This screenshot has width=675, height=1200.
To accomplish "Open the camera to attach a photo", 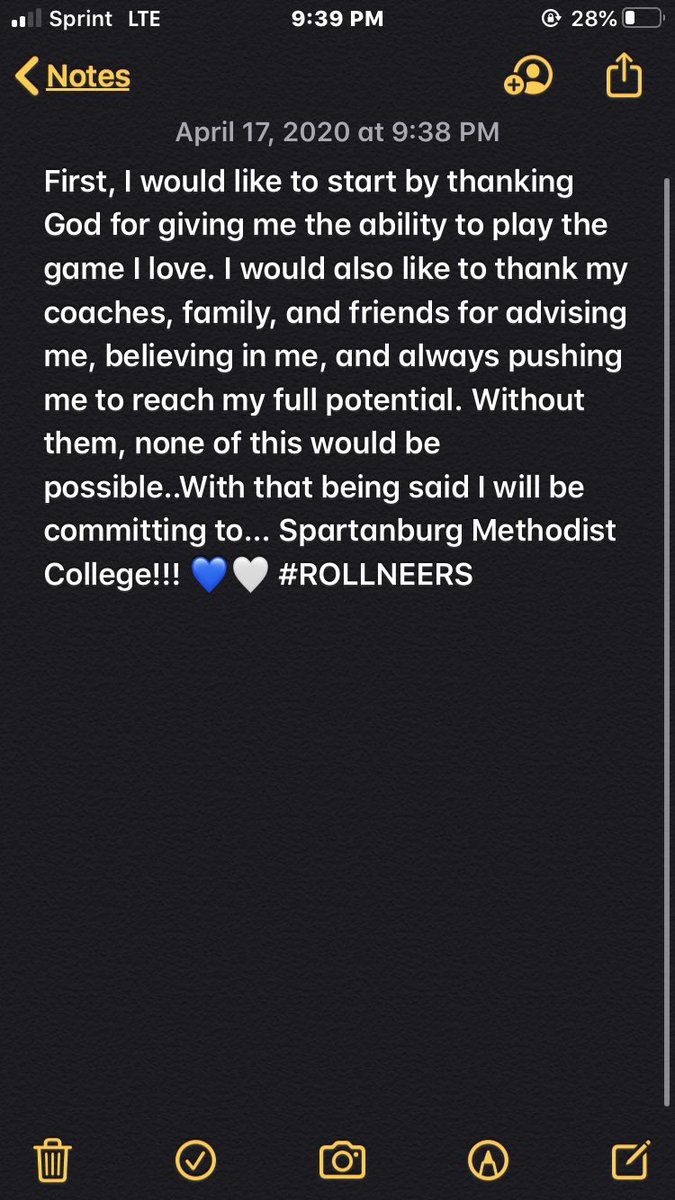I will 342,1161.
